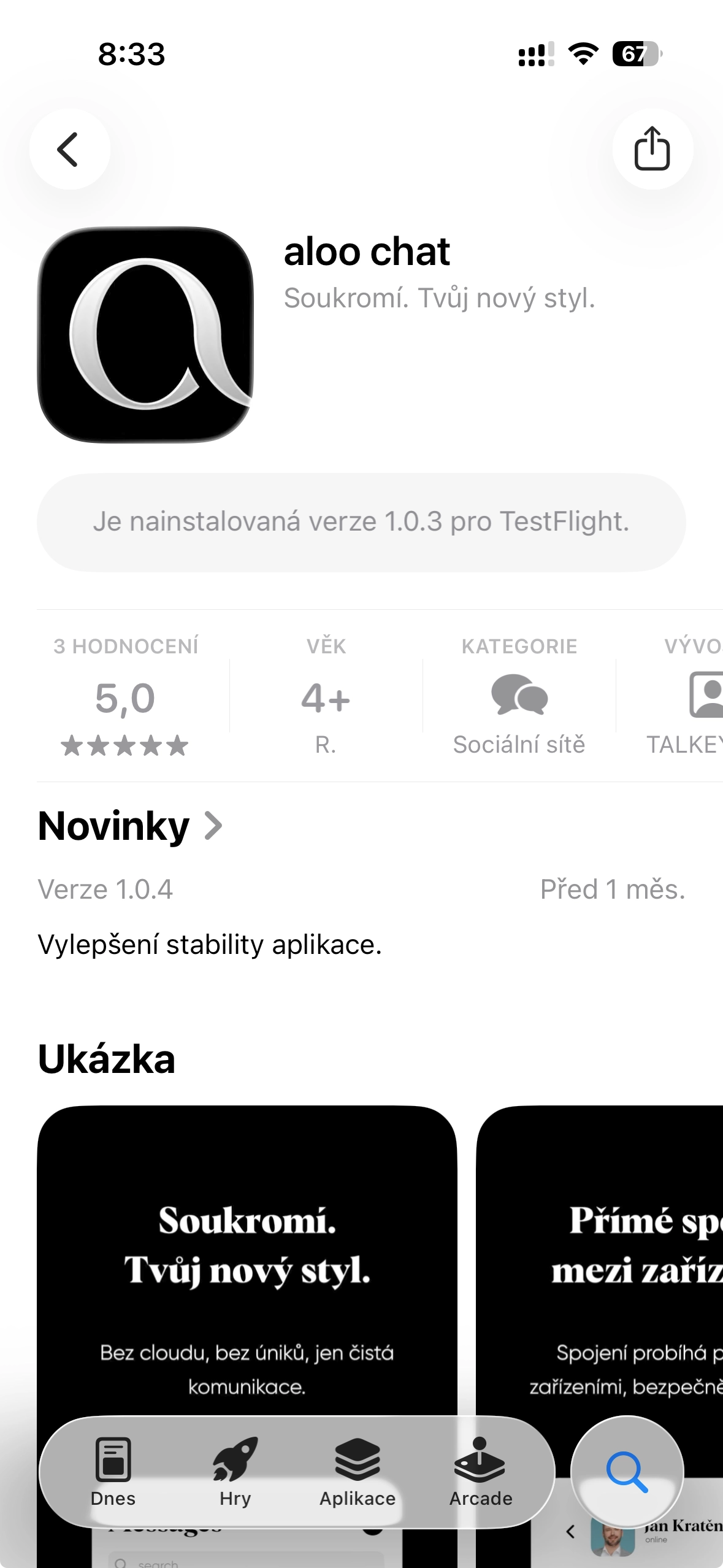This screenshot has height=1568, width=723.
Task: Go back using the left chevron
Action: coord(69,149)
